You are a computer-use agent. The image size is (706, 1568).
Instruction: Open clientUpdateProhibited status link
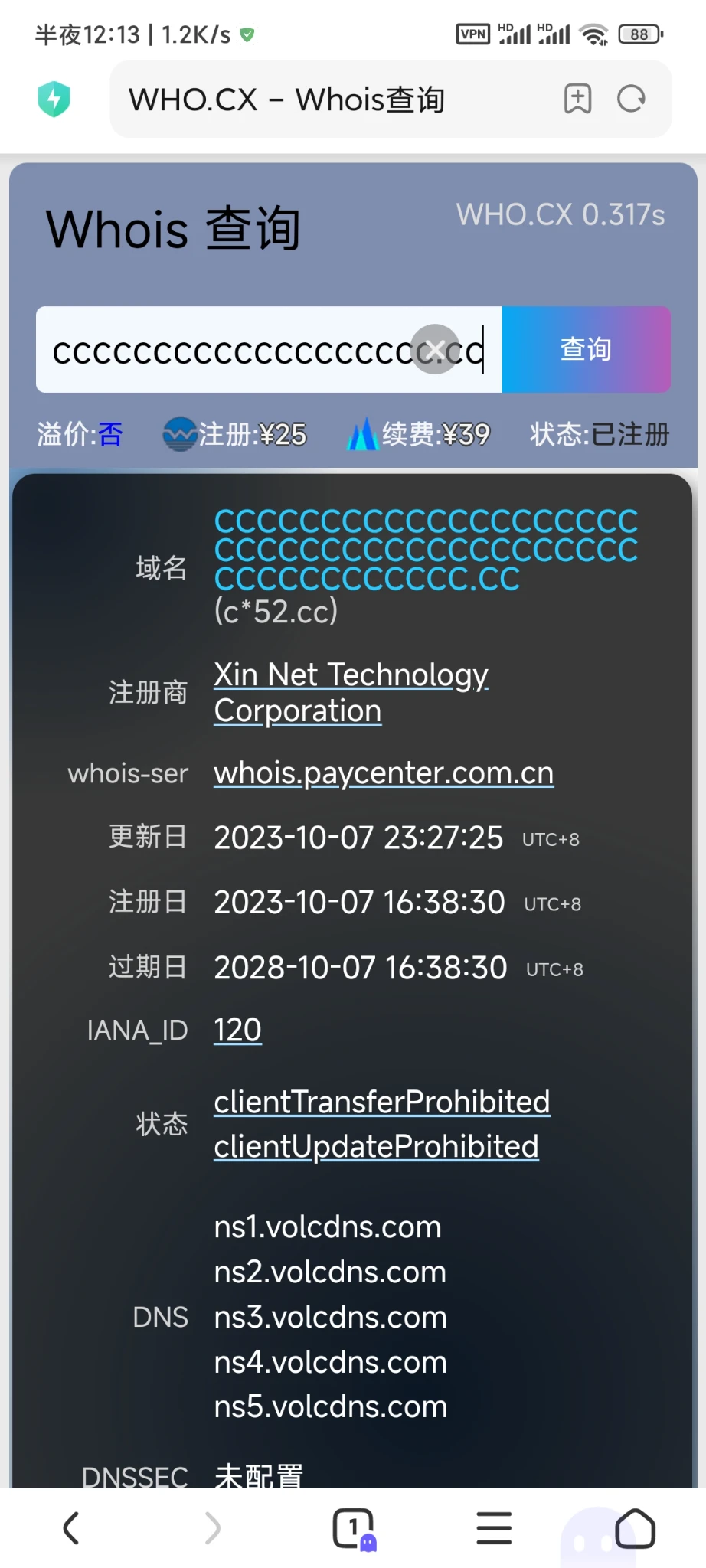tap(376, 1147)
